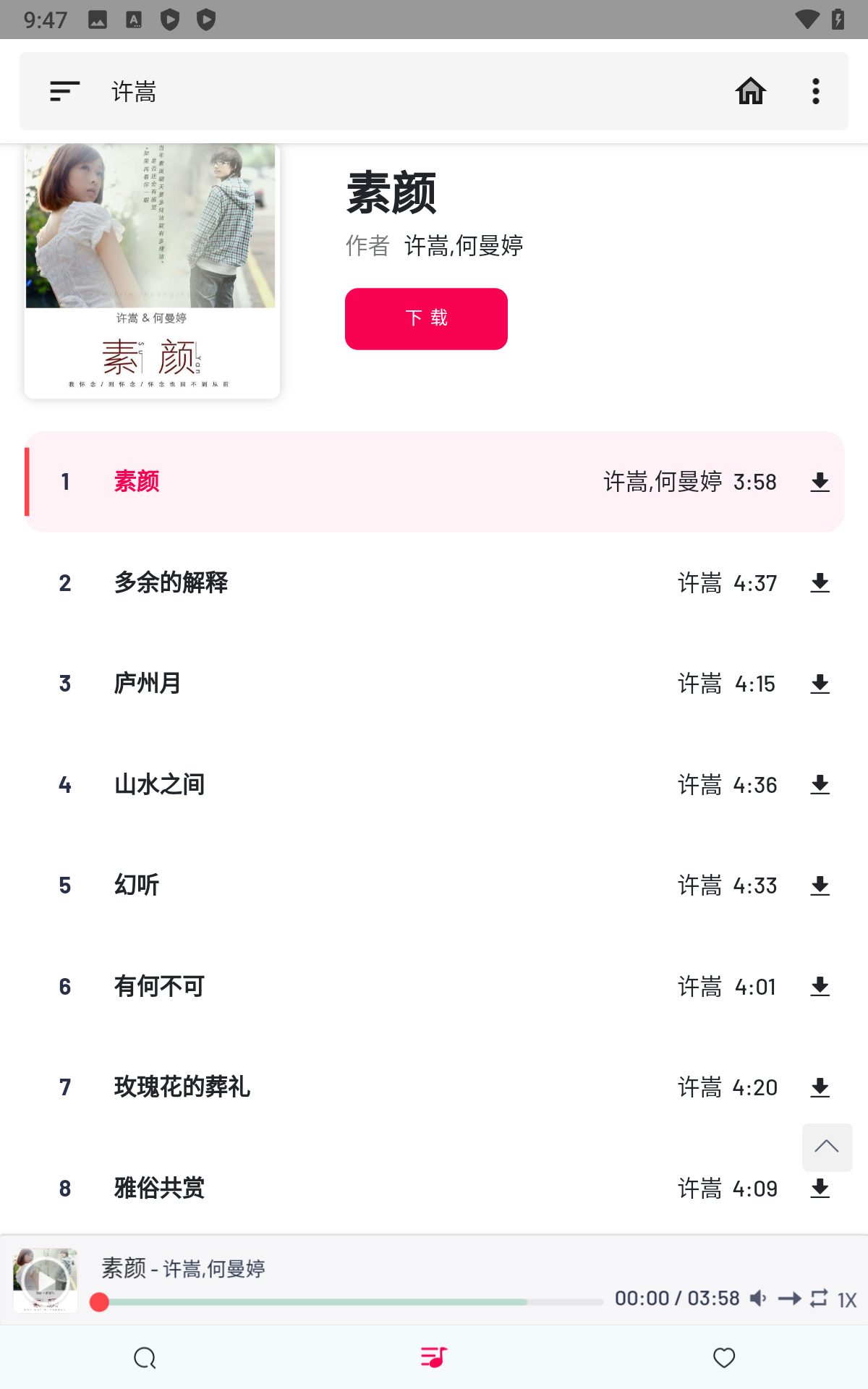Jump back to top with the up arrow
The width and height of the screenshot is (868, 1389).
pyautogui.click(x=827, y=1147)
